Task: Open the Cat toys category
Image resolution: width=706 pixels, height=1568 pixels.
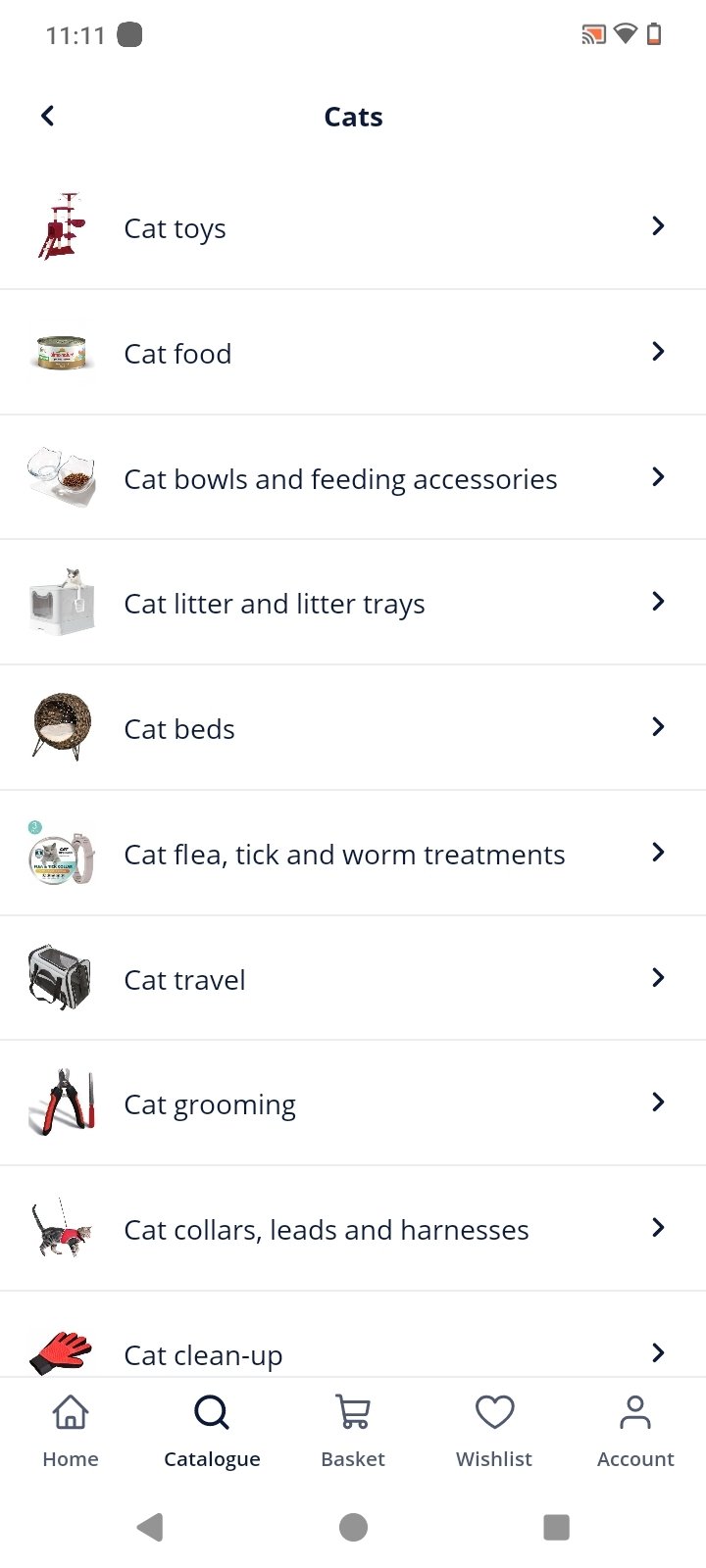Action: pos(353,227)
